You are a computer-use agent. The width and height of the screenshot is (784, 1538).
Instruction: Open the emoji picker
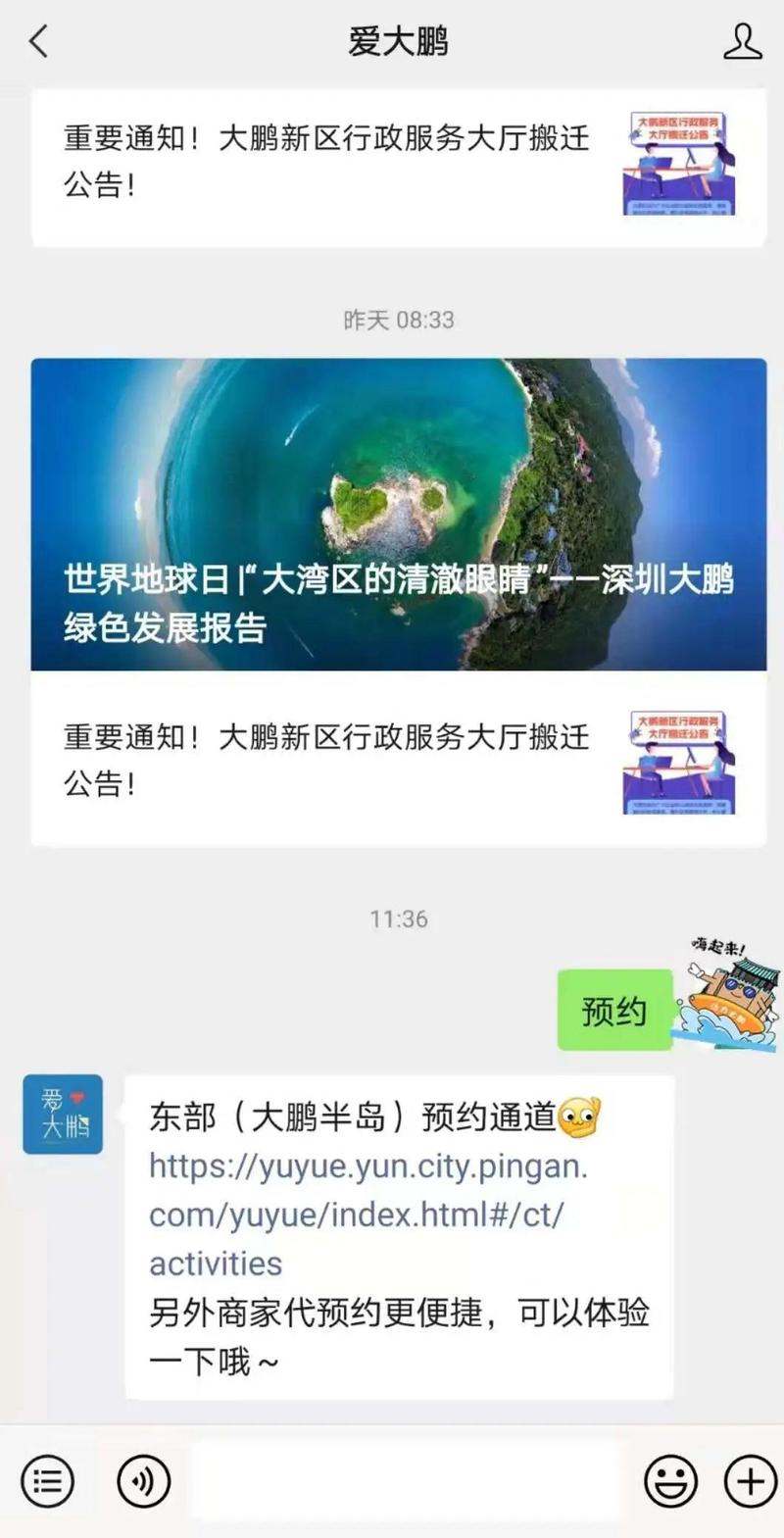point(671,1481)
